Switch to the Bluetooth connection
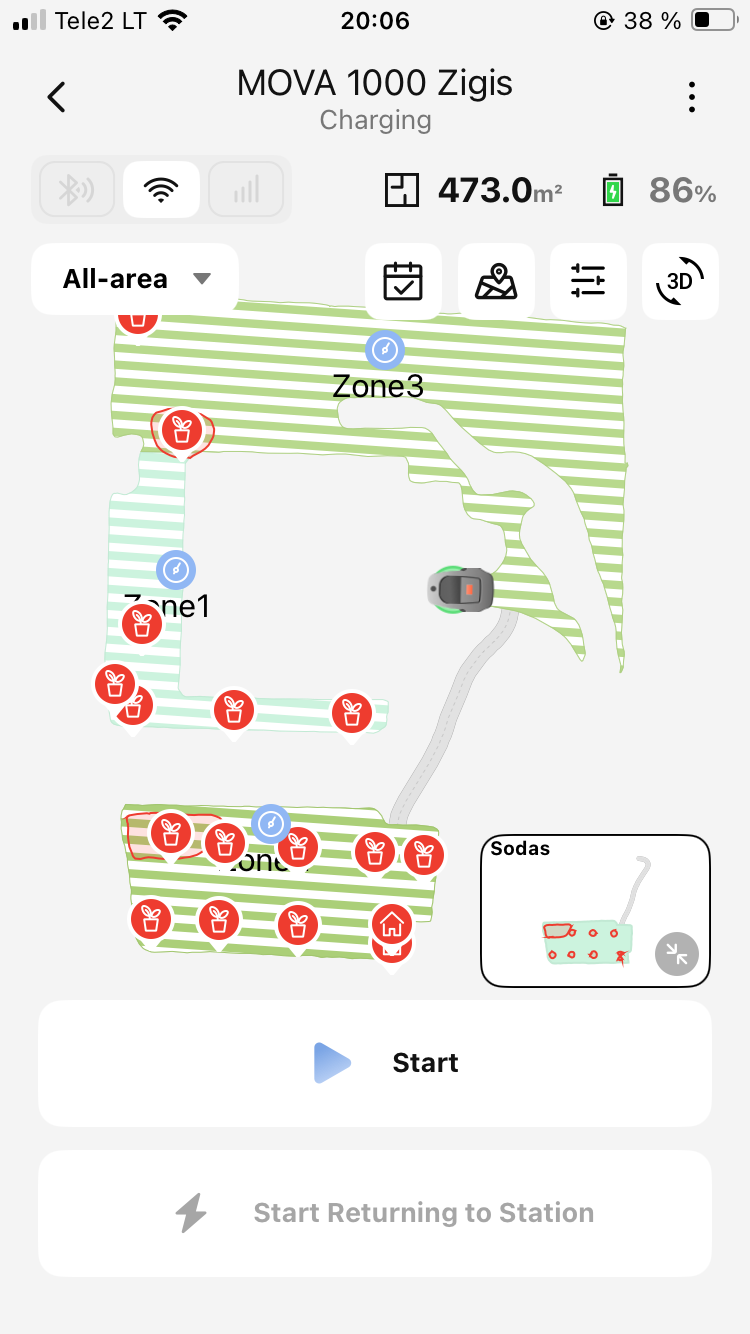 75,189
